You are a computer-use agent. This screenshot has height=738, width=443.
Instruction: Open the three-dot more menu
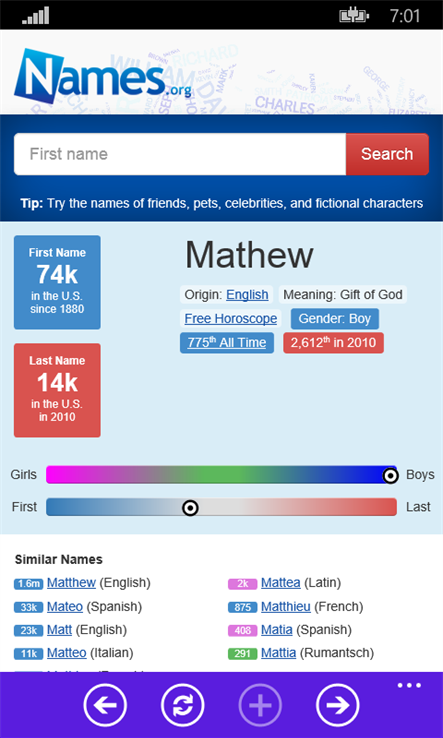click(x=409, y=685)
